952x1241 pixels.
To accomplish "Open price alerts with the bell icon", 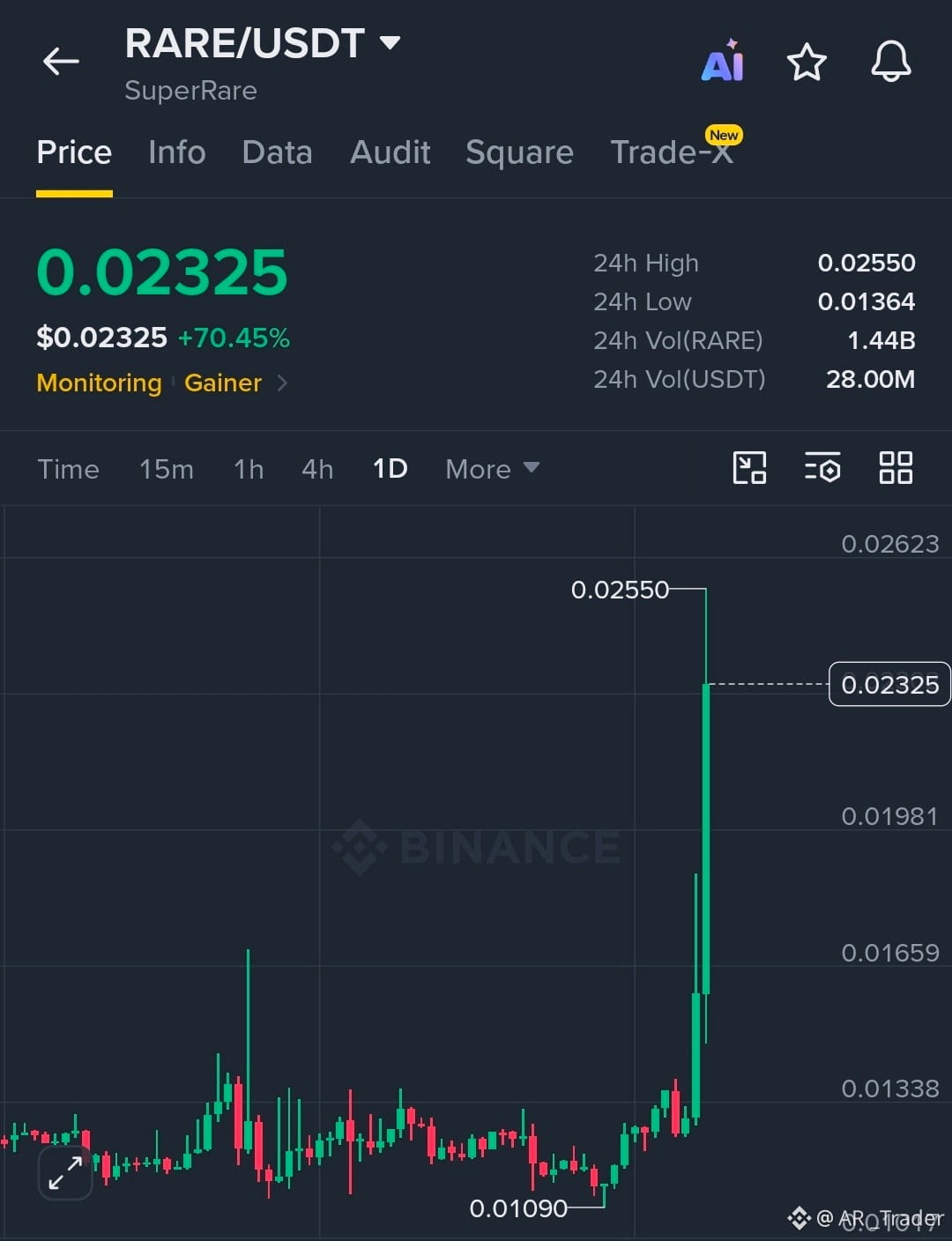I will (x=890, y=62).
